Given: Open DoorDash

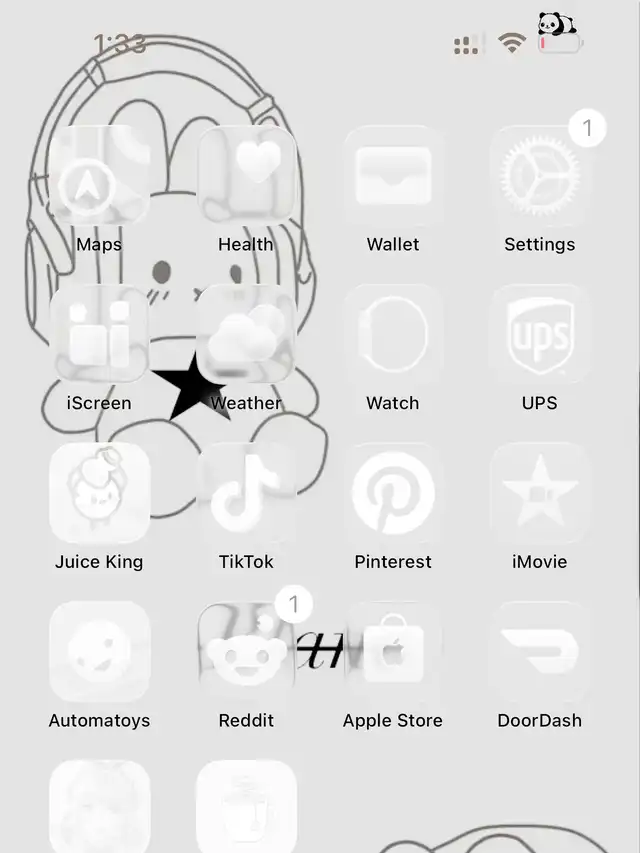Looking at the screenshot, I should pyautogui.click(x=540, y=652).
